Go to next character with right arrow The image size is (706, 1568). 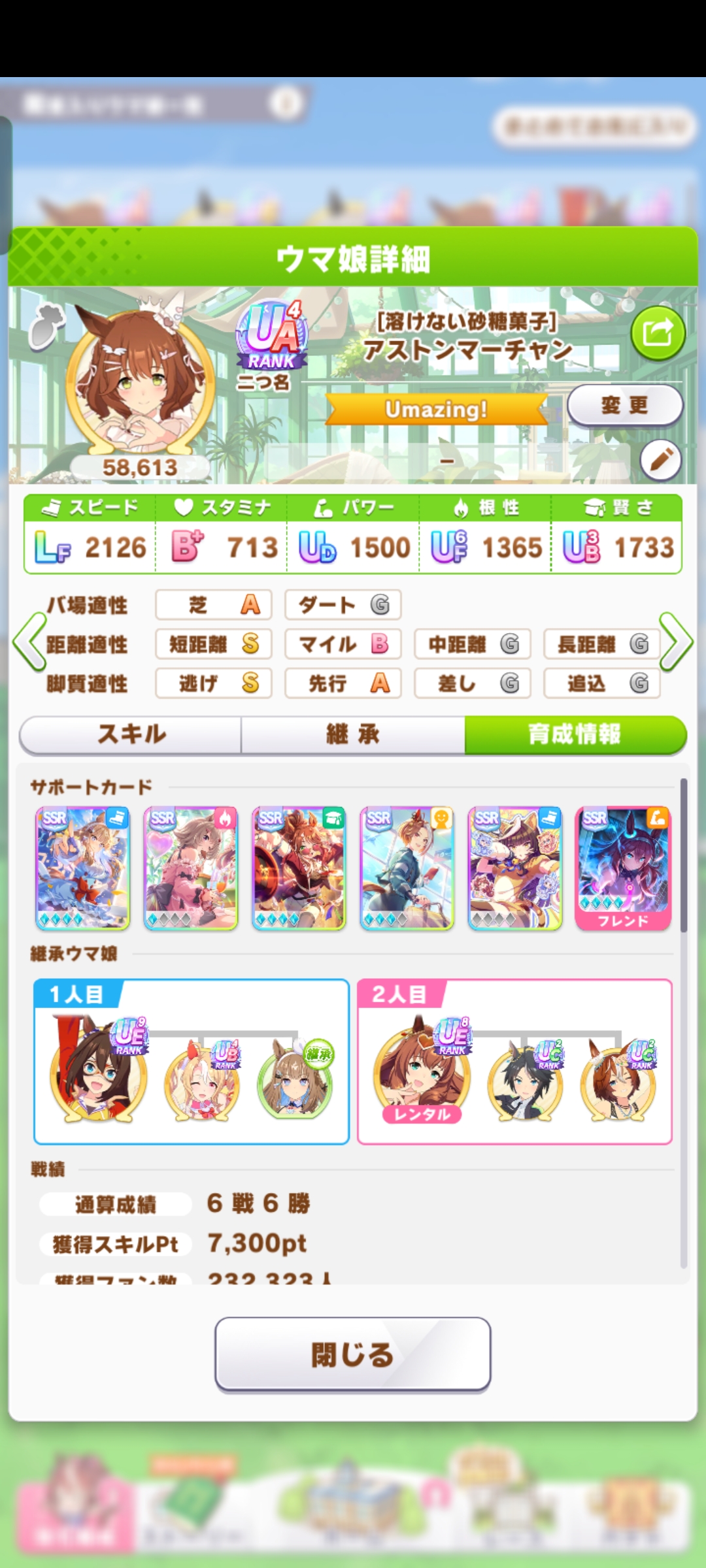676,643
